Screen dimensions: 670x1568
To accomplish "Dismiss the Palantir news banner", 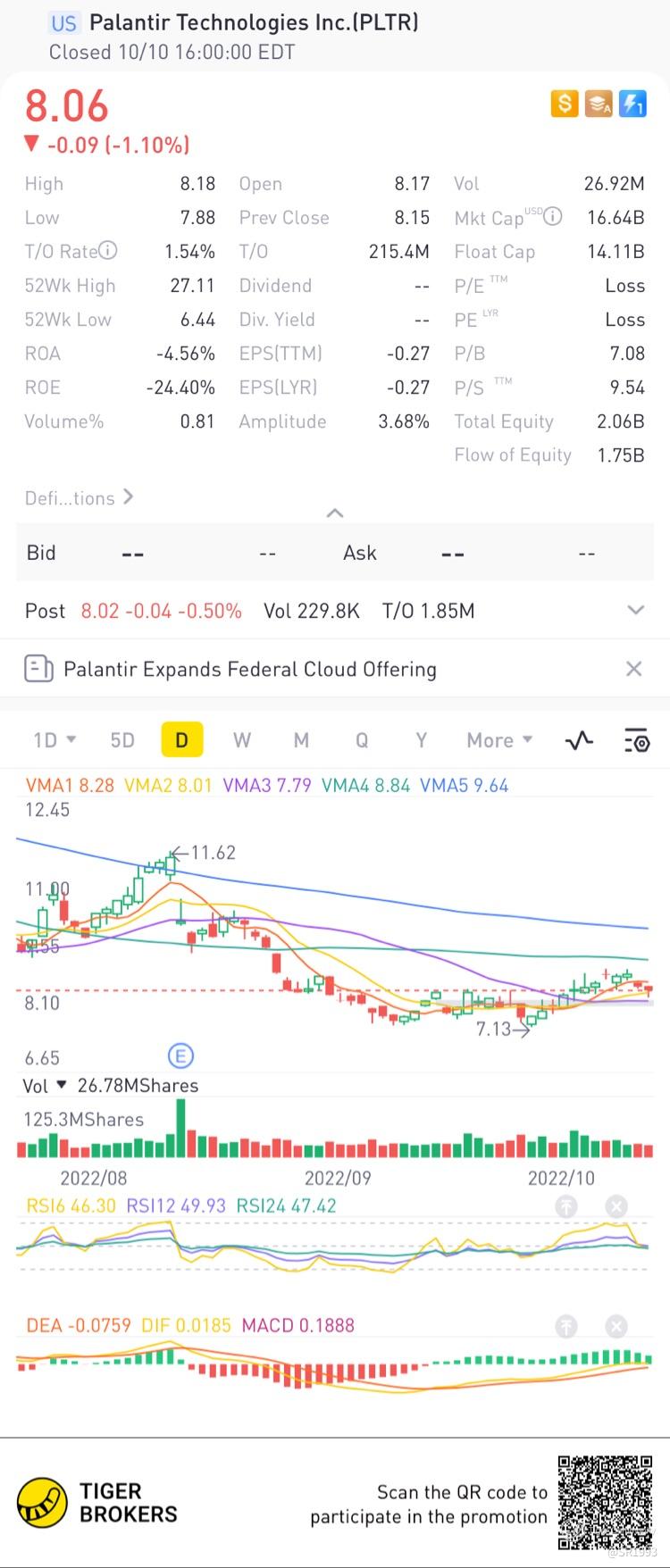I will coord(633,669).
